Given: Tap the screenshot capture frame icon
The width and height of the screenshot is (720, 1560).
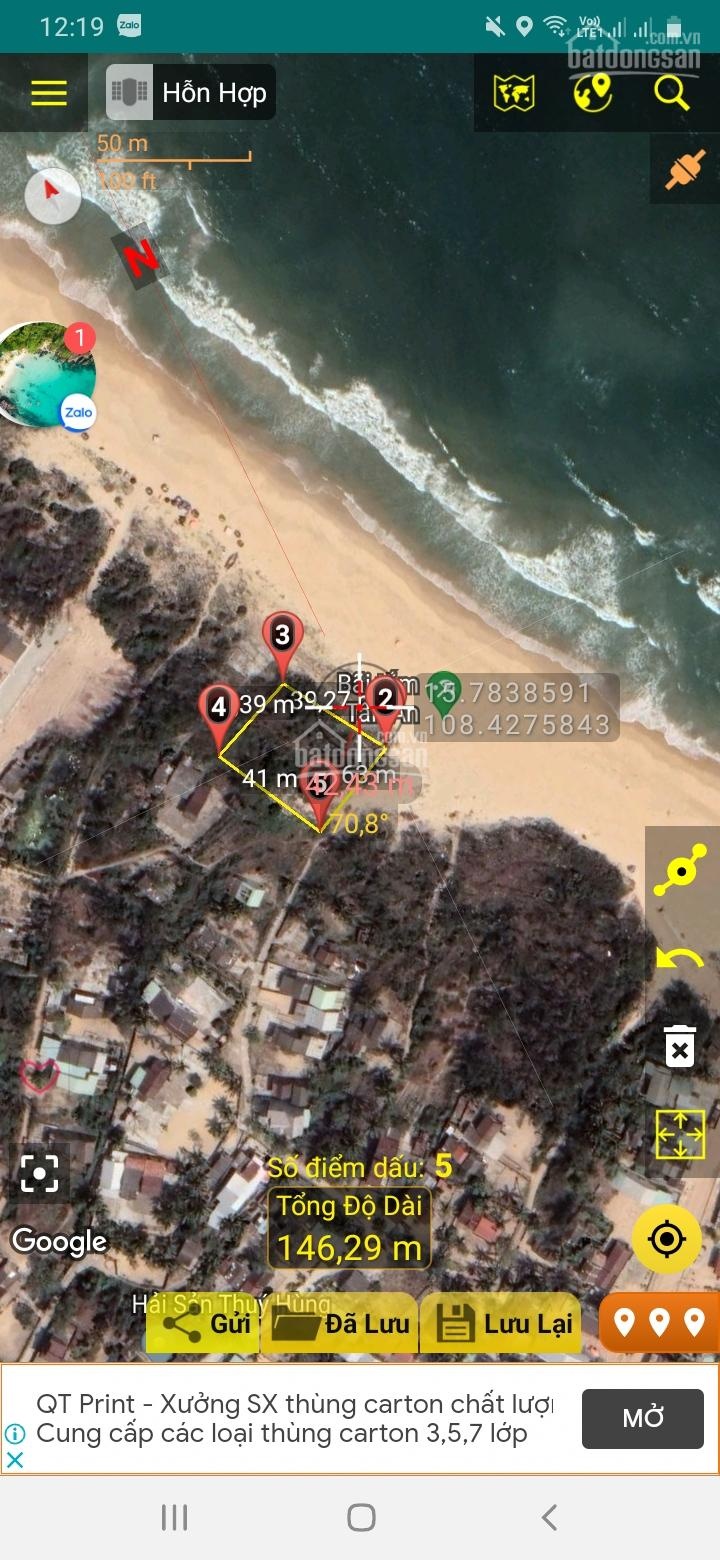Looking at the screenshot, I should (39, 1174).
